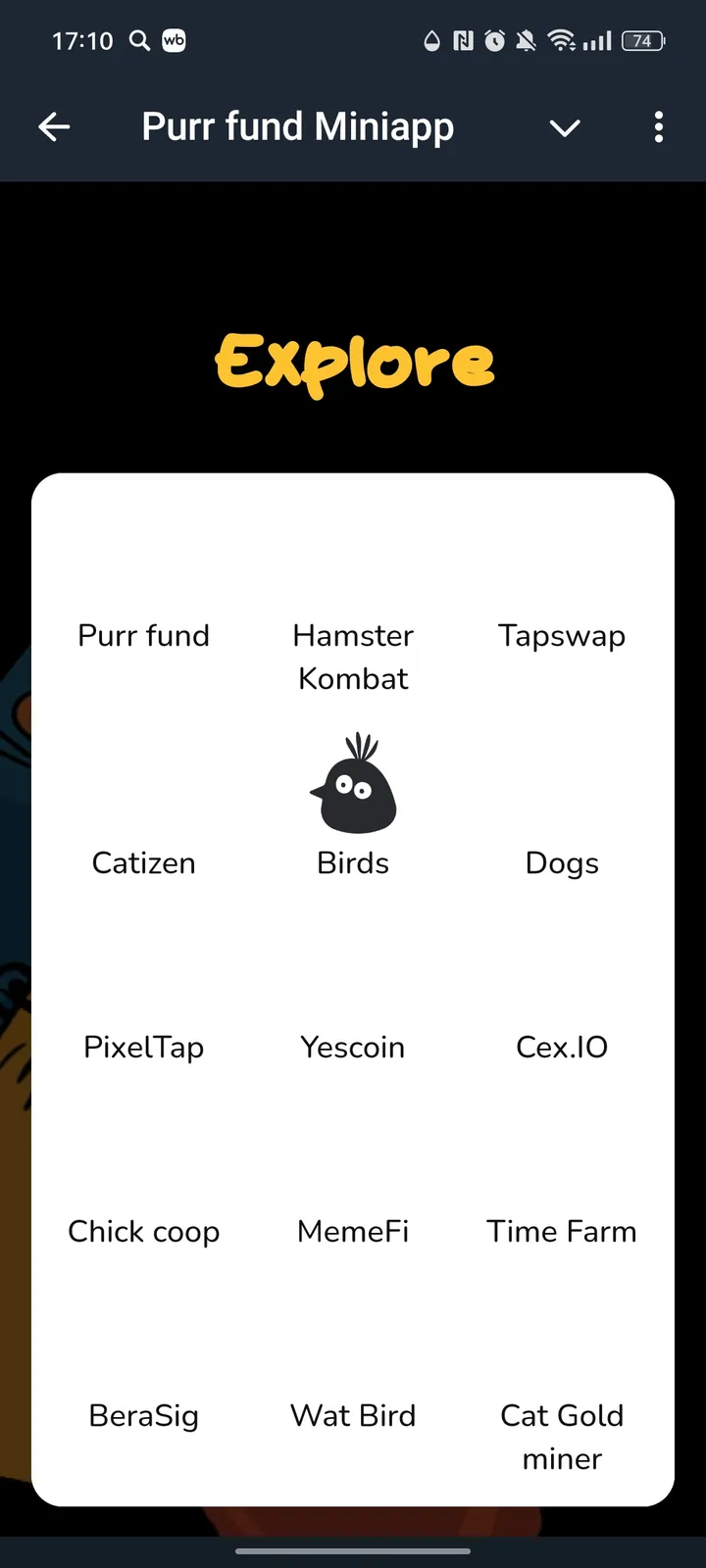The width and height of the screenshot is (706, 1568).
Task: Launch the Cat Gold miner app
Action: (x=562, y=1437)
